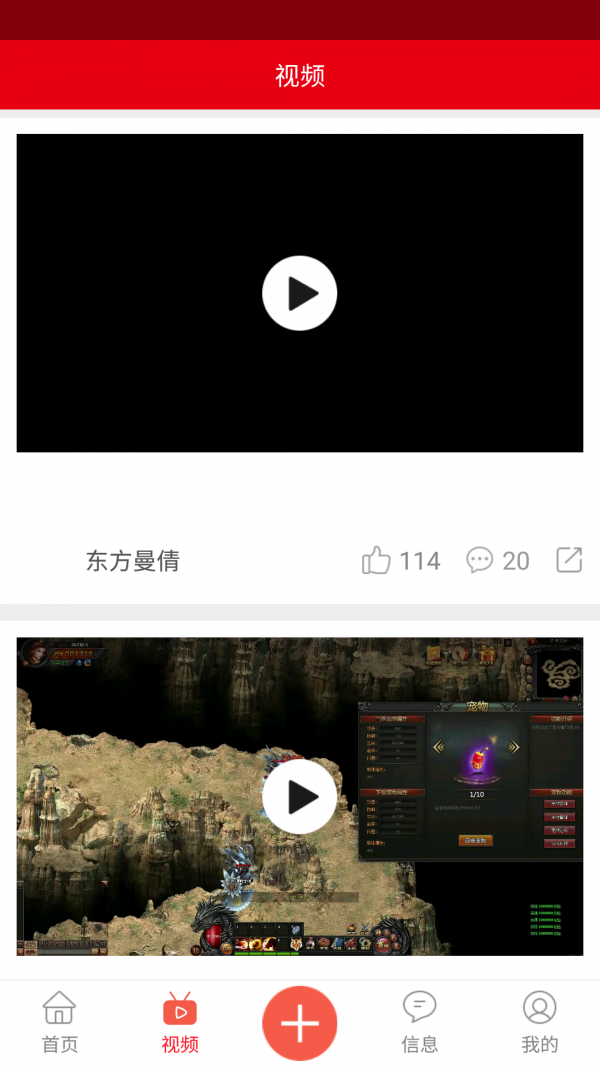Share the video by 东方曼倩
The width and height of the screenshot is (600, 1067).
(x=569, y=560)
